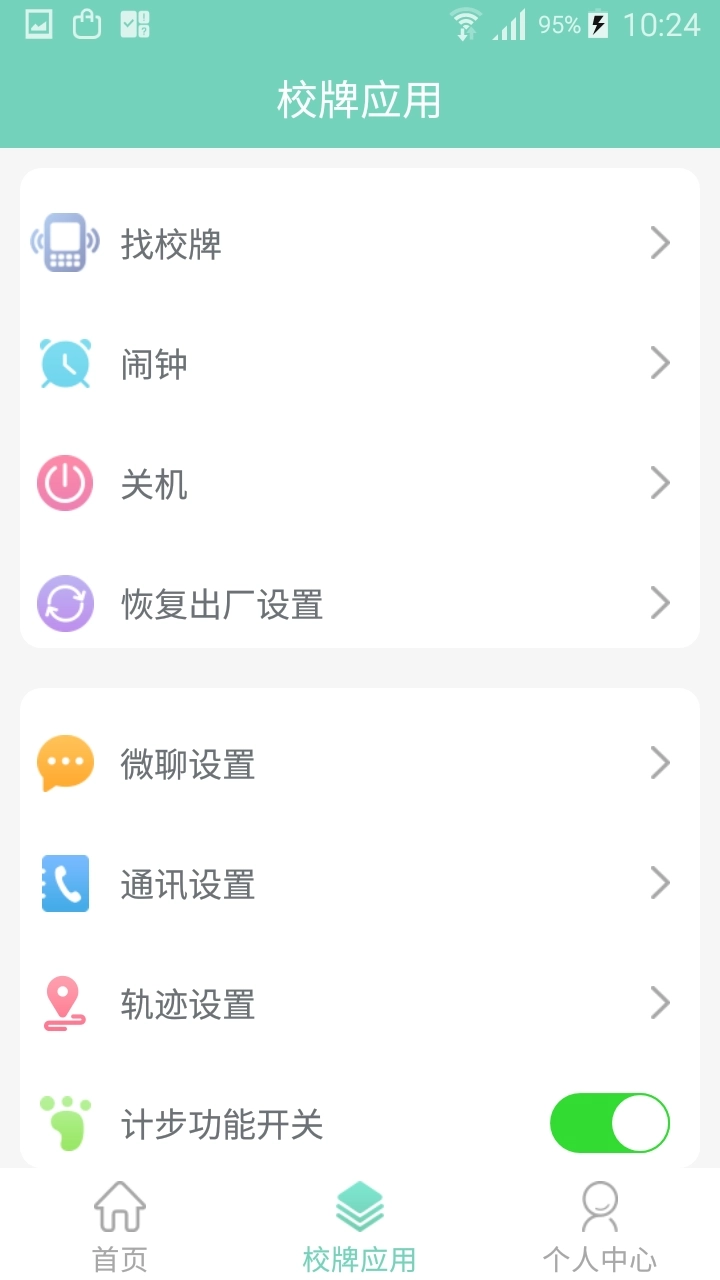This screenshot has width=720, height=1280.
Task: Tap the blue phone contact icon
Action: point(64,883)
